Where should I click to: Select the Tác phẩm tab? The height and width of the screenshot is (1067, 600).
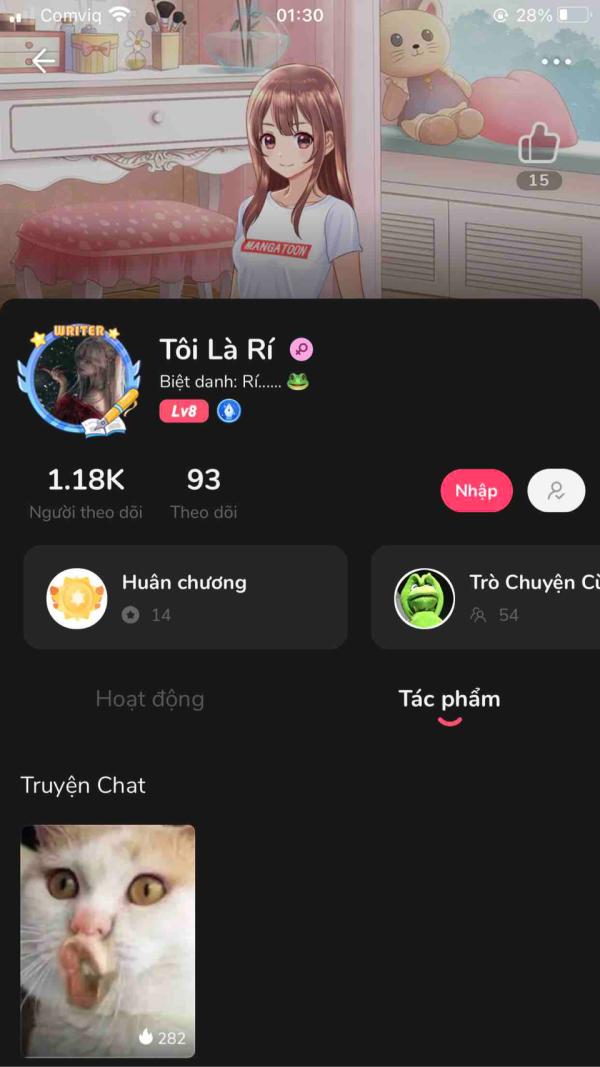point(449,699)
